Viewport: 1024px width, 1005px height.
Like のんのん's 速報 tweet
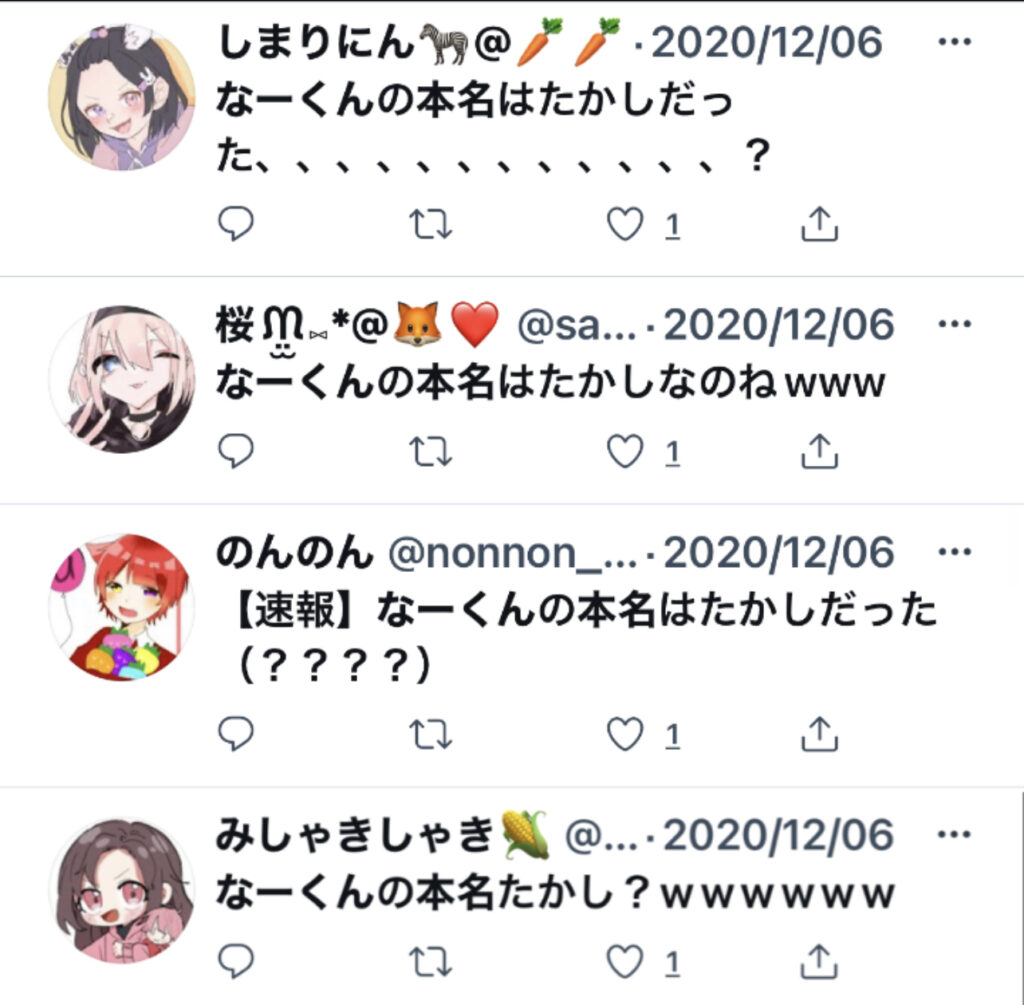pos(626,735)
